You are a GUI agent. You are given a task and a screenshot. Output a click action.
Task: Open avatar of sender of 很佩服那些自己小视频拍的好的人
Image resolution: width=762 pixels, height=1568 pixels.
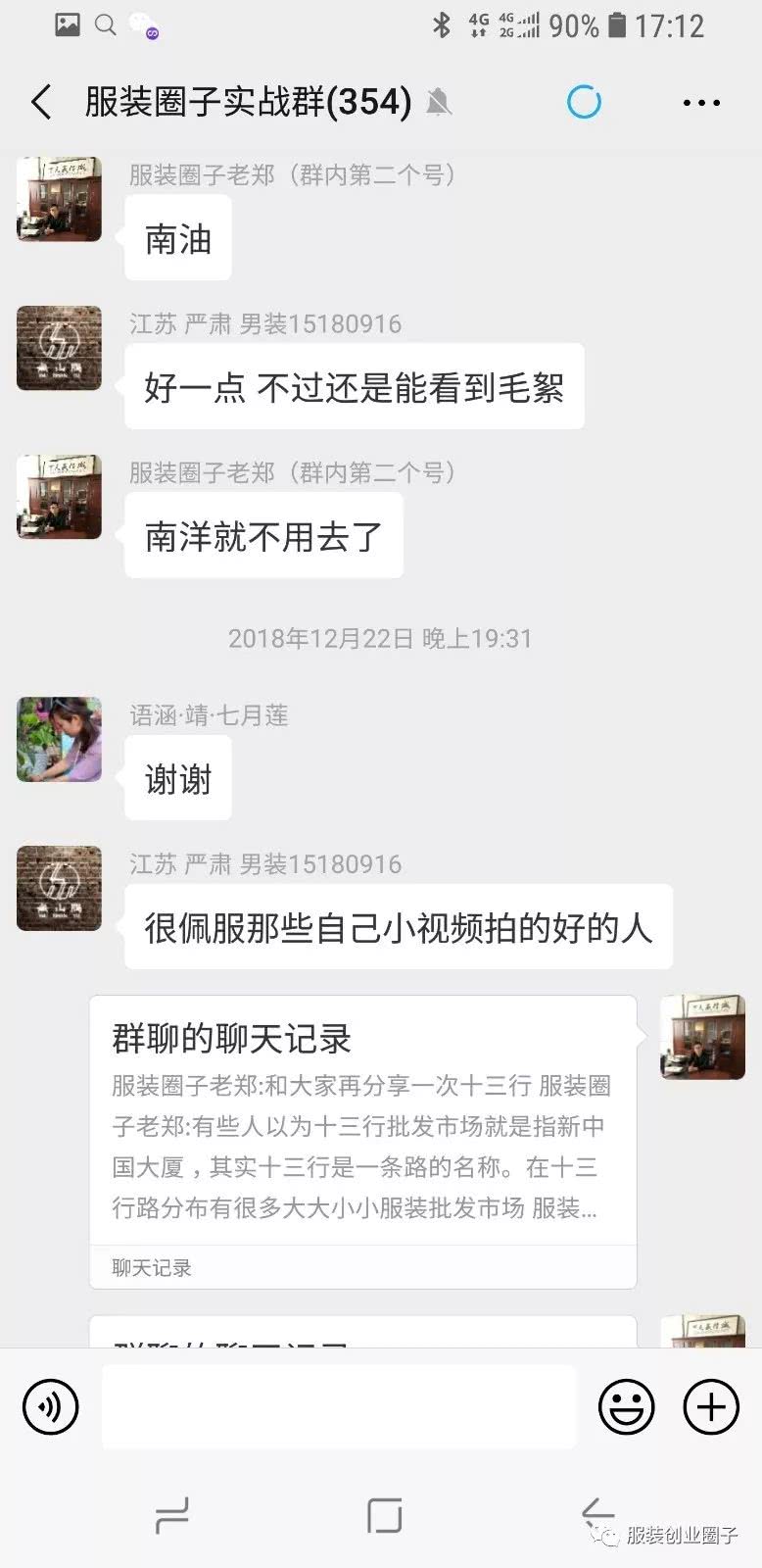point(60,888)
